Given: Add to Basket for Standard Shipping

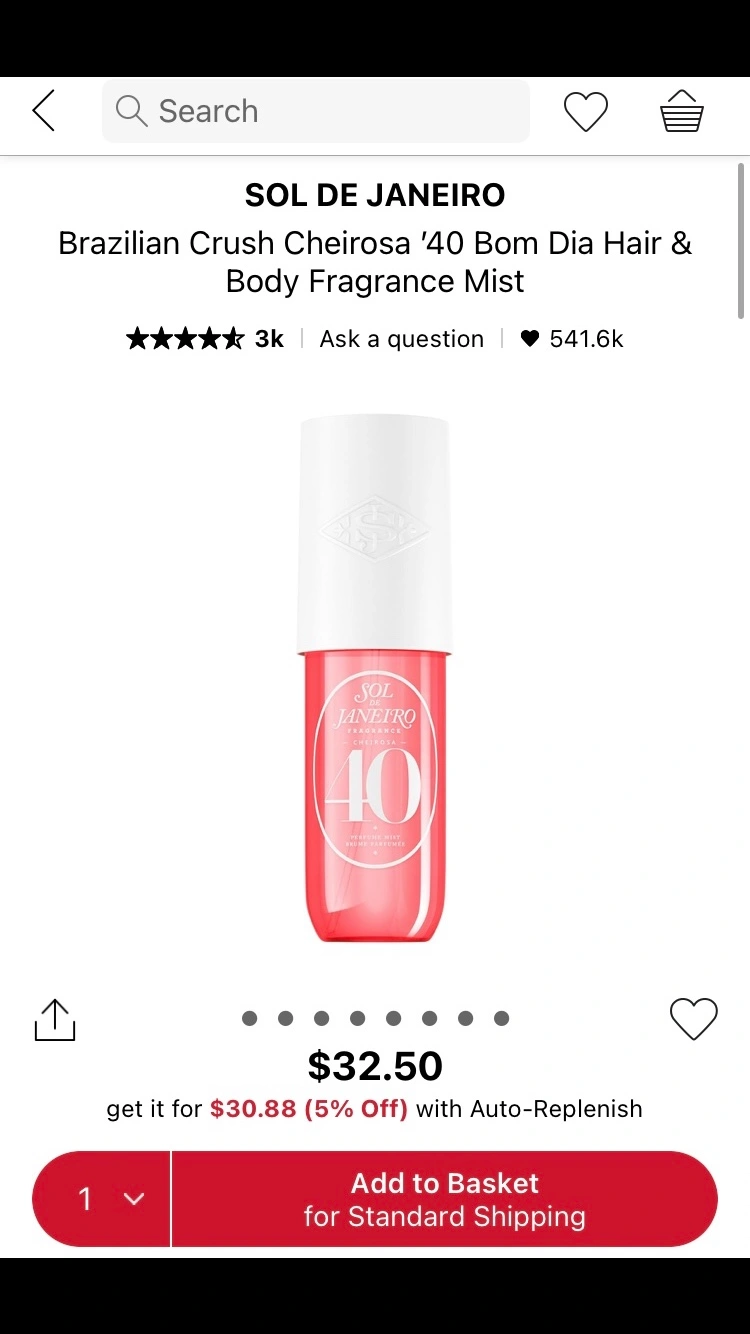Looking at the screenshot, I should click(x=445, y=1199).
